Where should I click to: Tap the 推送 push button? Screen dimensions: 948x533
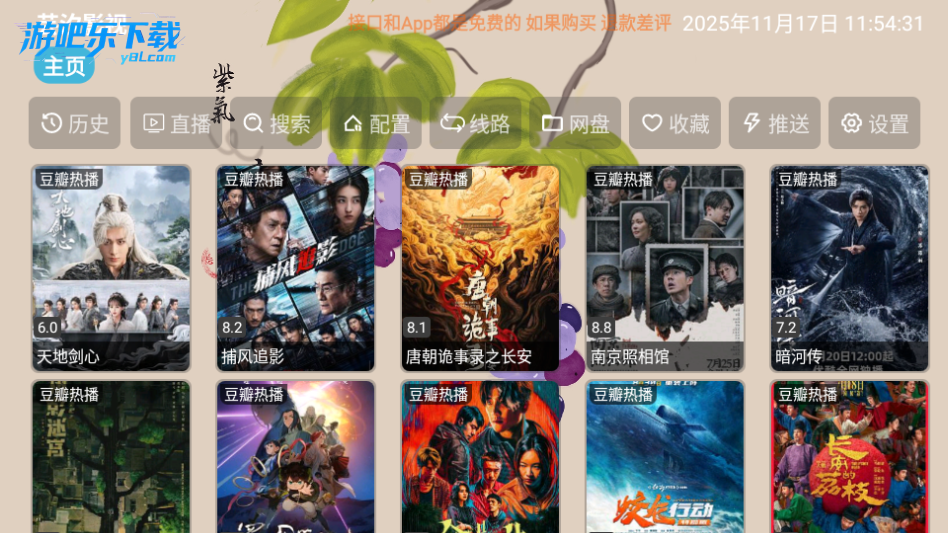775,123
